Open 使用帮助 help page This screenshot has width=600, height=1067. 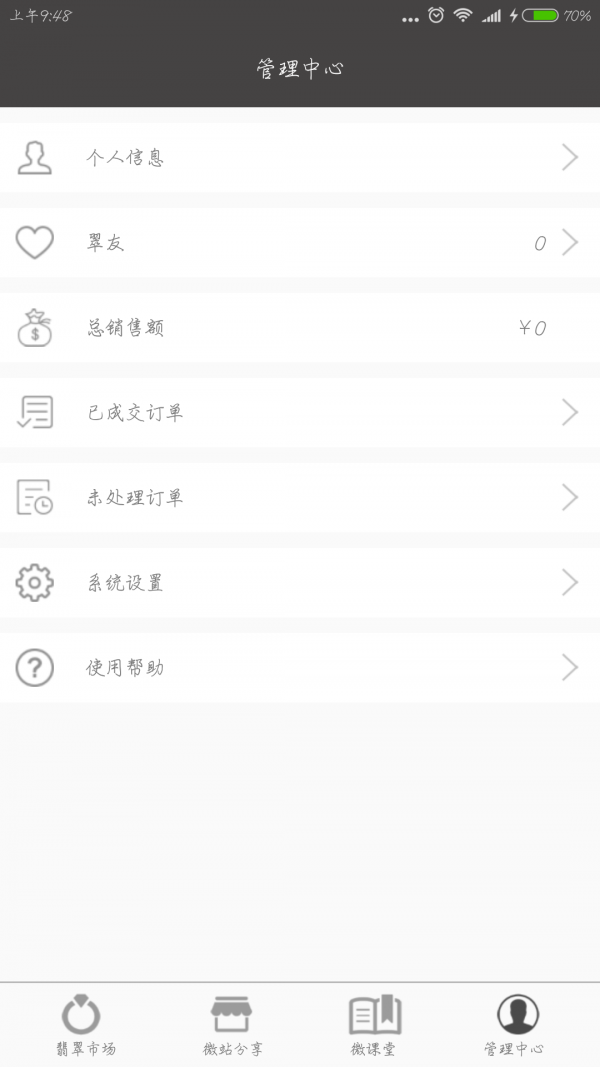tap(300, 668)
